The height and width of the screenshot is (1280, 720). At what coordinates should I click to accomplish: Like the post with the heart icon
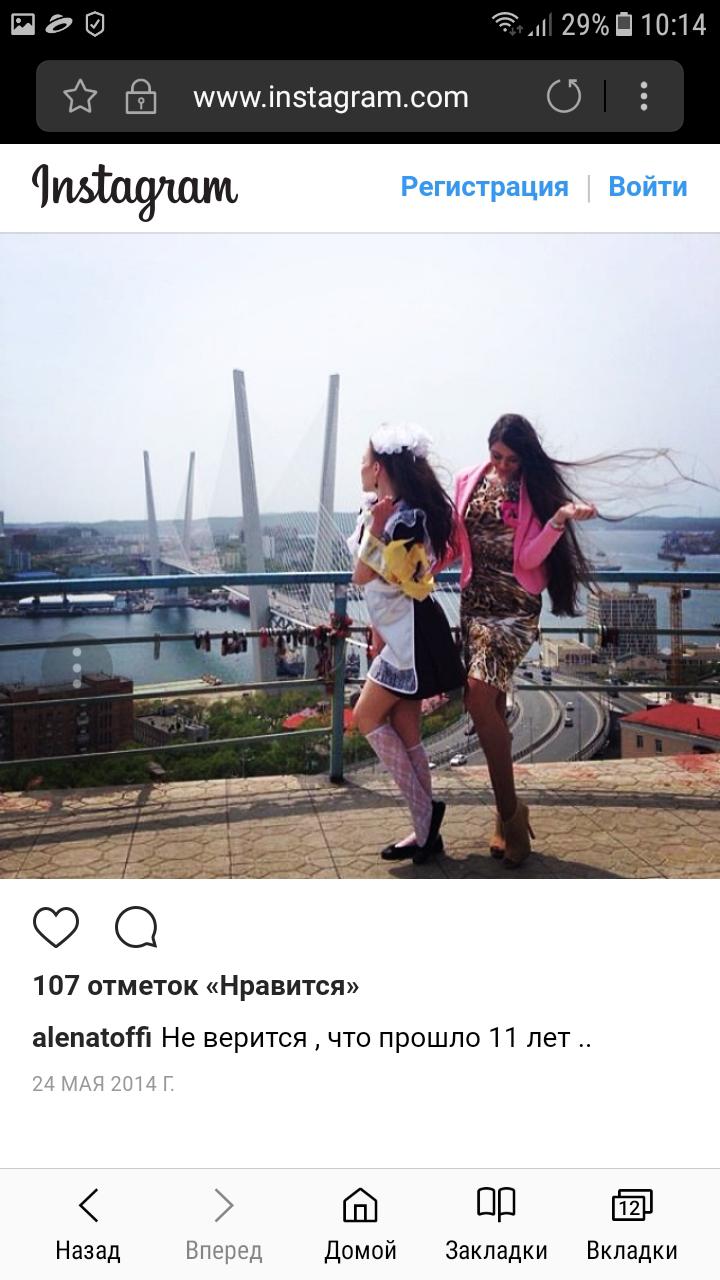point(56,927)
